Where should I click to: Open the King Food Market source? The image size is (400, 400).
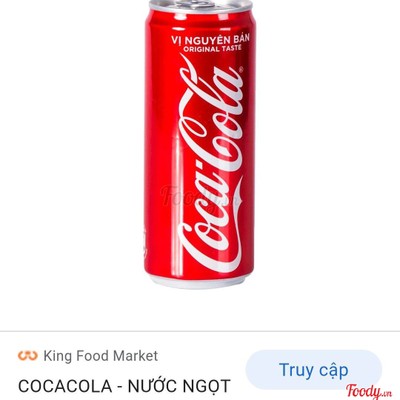click(88, 356)
